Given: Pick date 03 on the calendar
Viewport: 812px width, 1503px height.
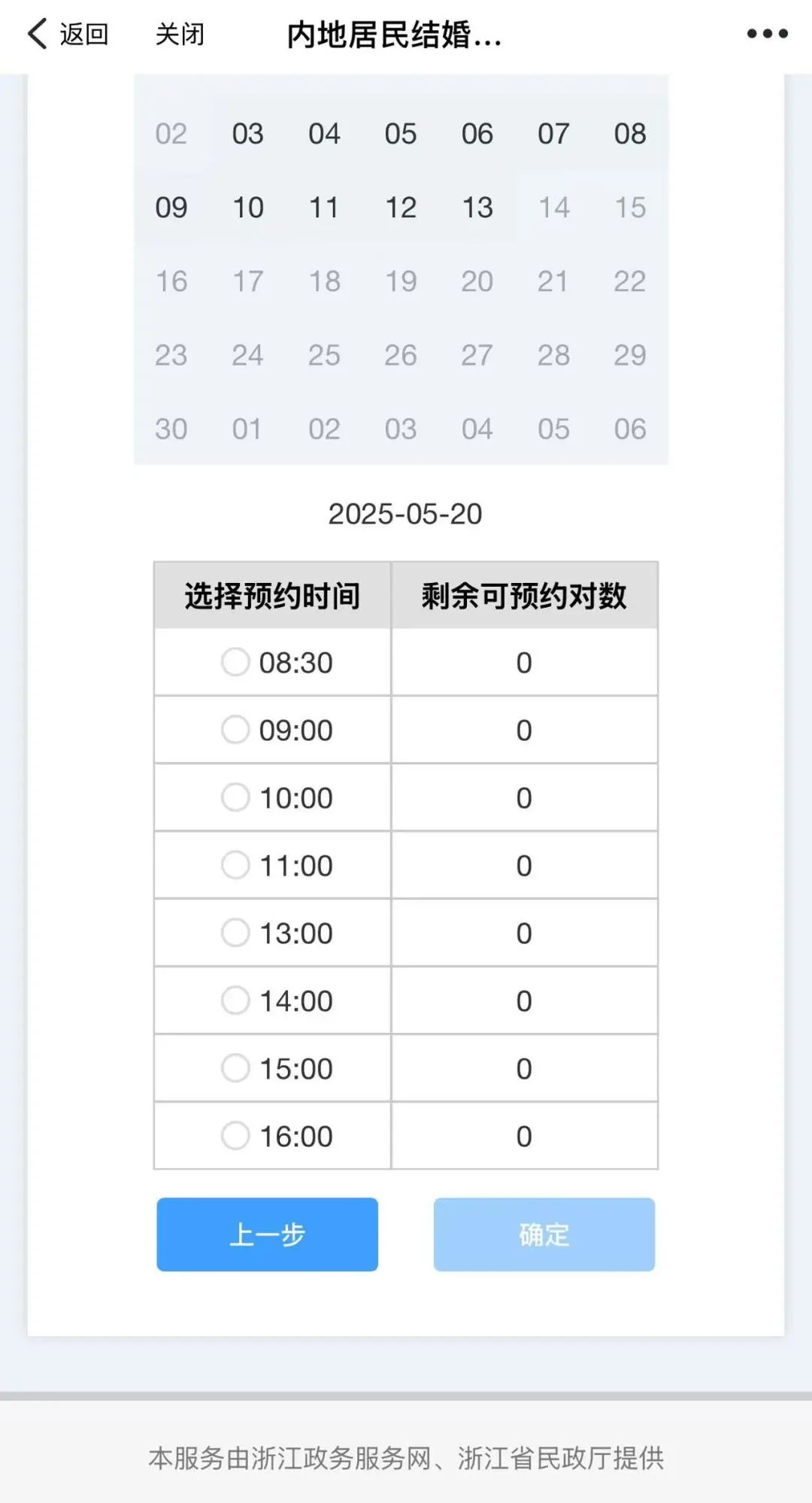Looking at the screenshot, I should coord(247,134).
